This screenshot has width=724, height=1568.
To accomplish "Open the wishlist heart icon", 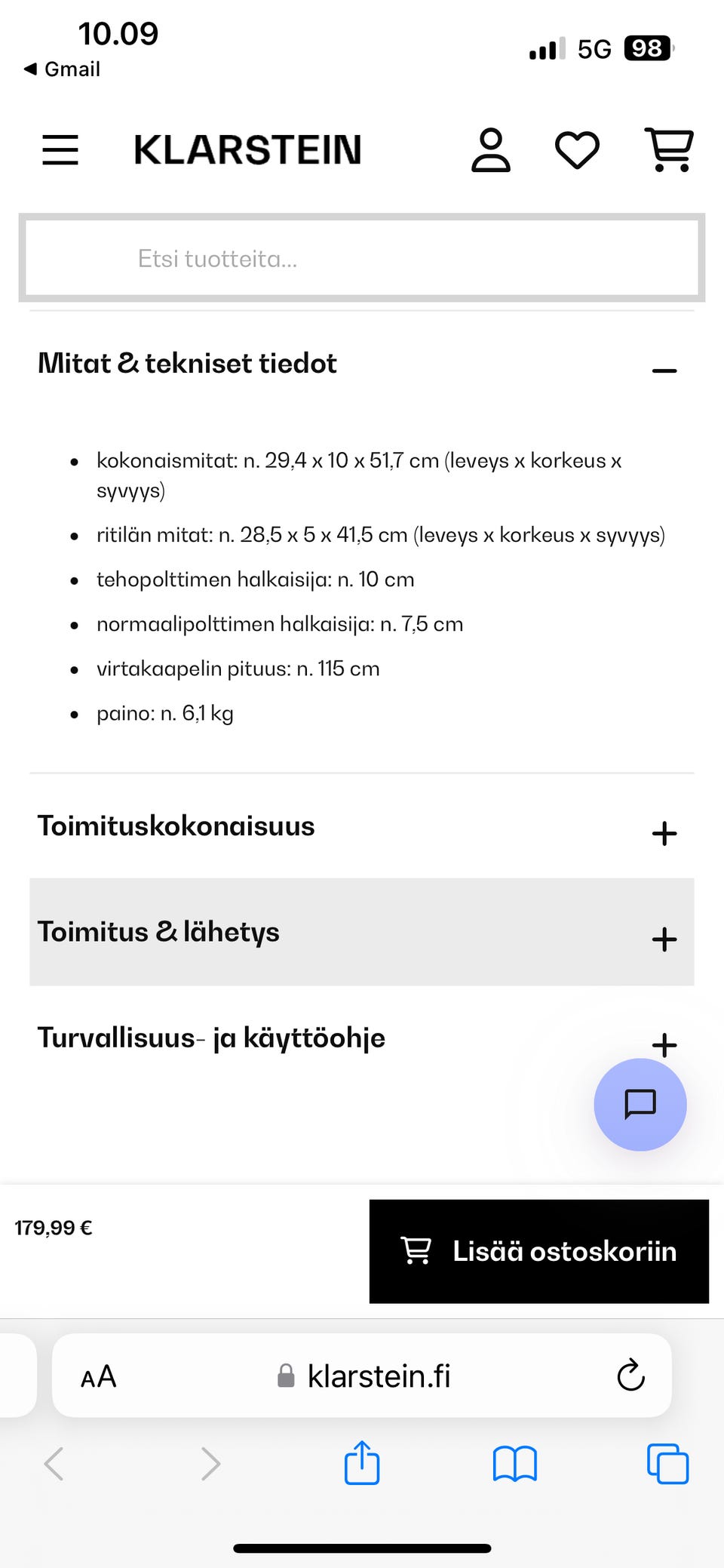I will pos(578,149).
